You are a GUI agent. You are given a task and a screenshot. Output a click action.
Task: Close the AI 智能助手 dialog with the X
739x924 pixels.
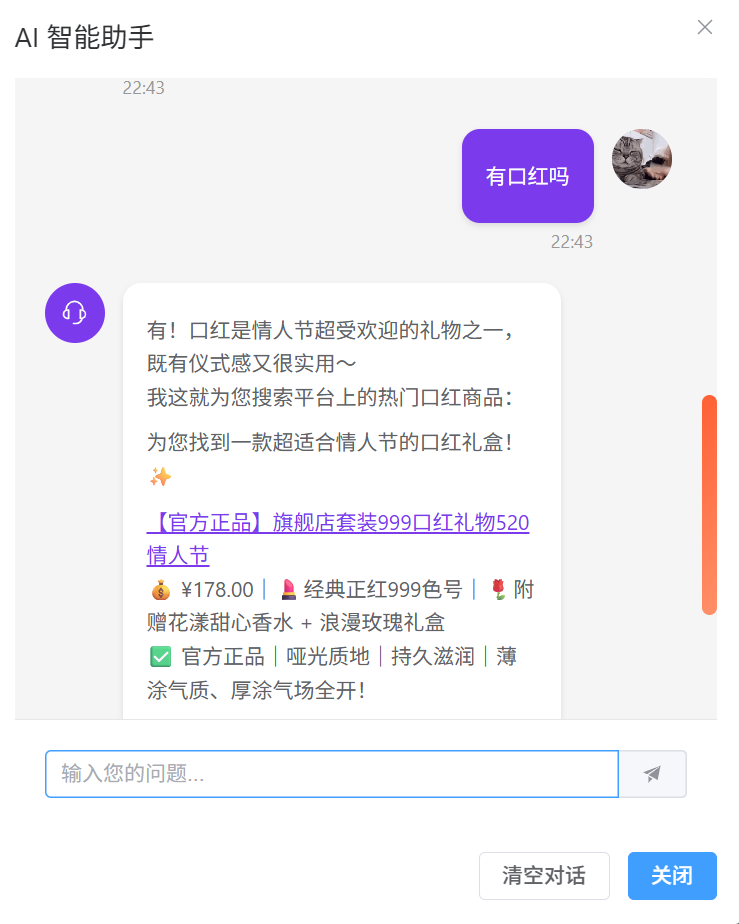(x=705, y=27)
